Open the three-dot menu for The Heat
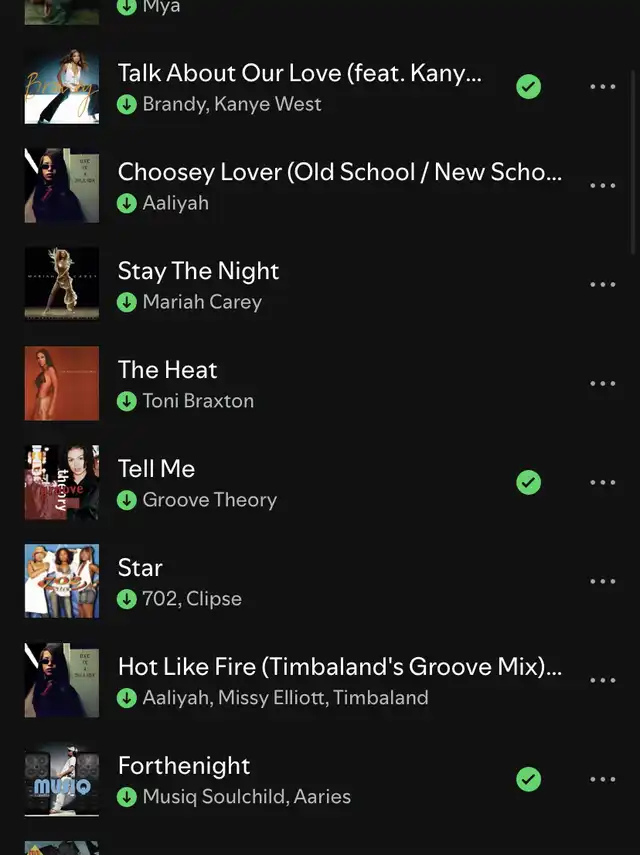This screenshot has width=640, height=855. point(603,384)
